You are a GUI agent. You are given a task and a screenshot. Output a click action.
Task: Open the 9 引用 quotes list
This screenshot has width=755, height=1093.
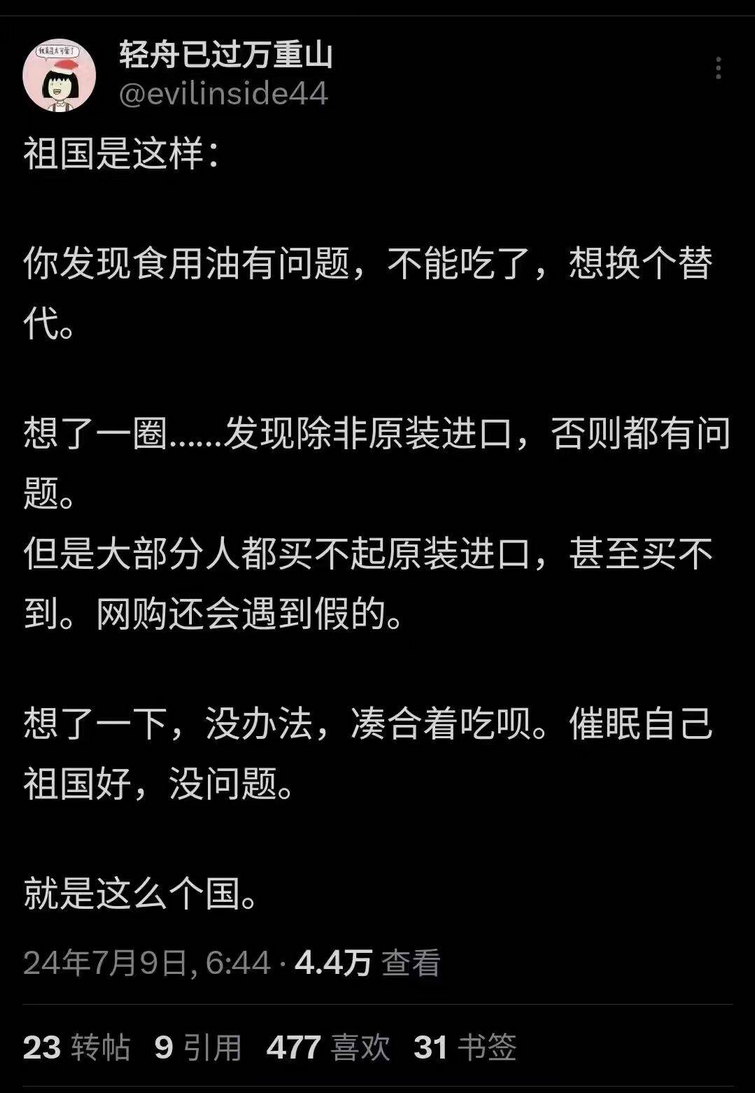[x=198, y=1047]
